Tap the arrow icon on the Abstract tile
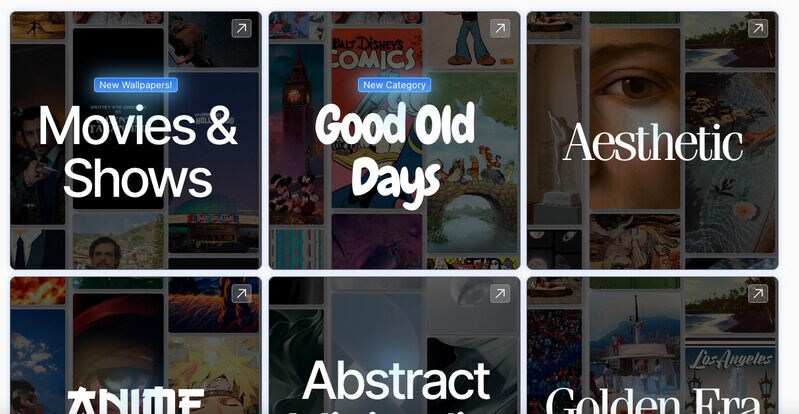 tap(499, 294)
